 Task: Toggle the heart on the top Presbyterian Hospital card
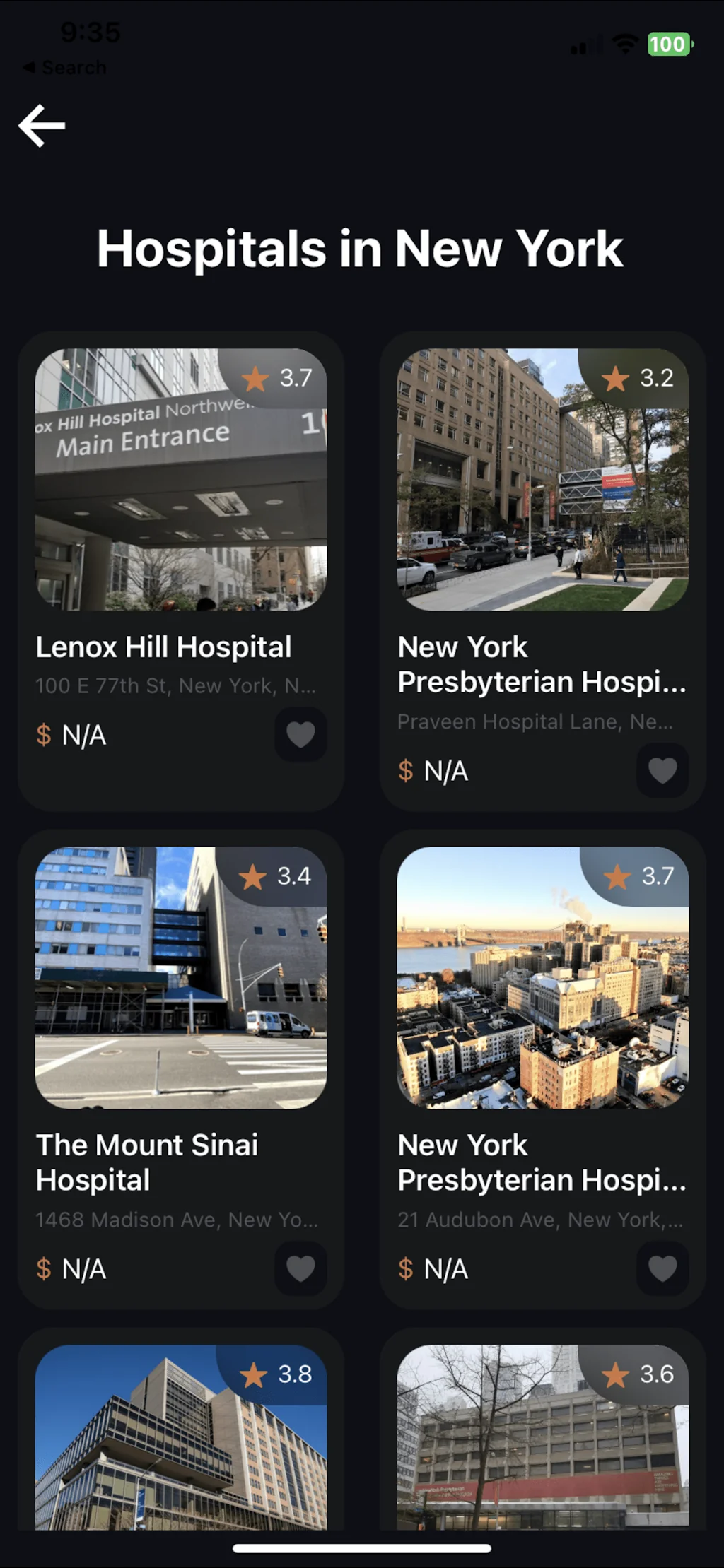click(x=662, y=771)
